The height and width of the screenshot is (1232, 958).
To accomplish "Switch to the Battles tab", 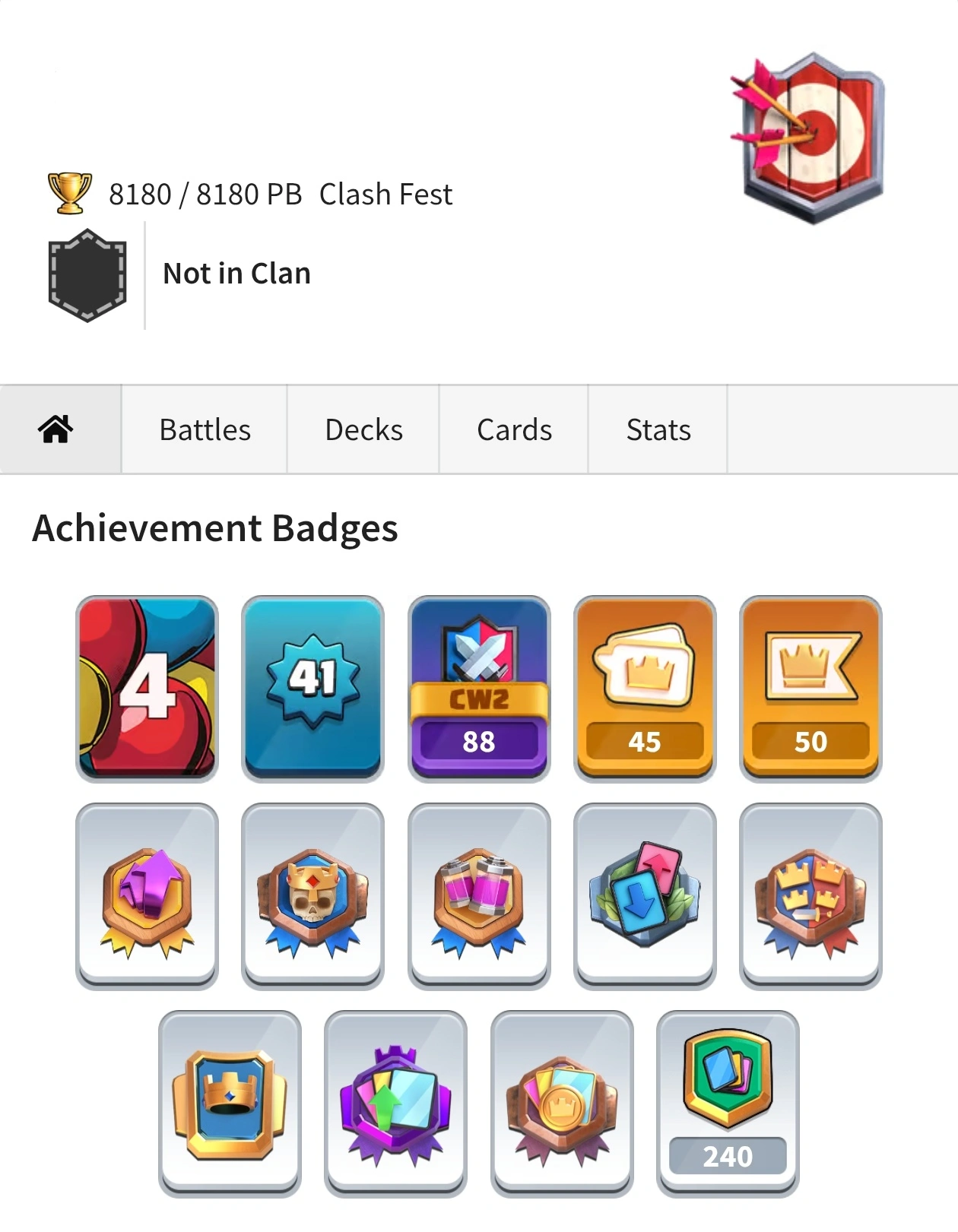I will pos(205,429).
